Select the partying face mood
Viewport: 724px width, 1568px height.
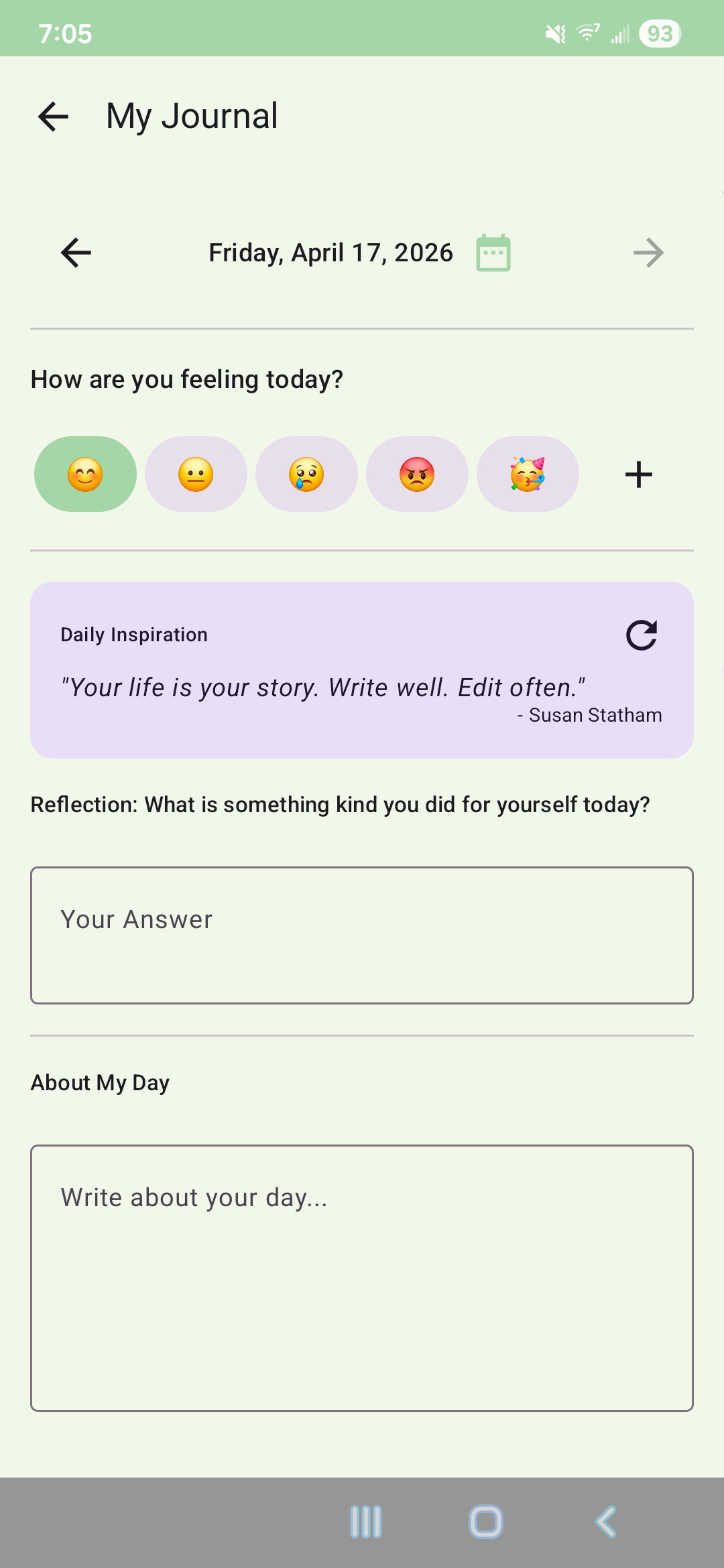(x=528, y=474)
